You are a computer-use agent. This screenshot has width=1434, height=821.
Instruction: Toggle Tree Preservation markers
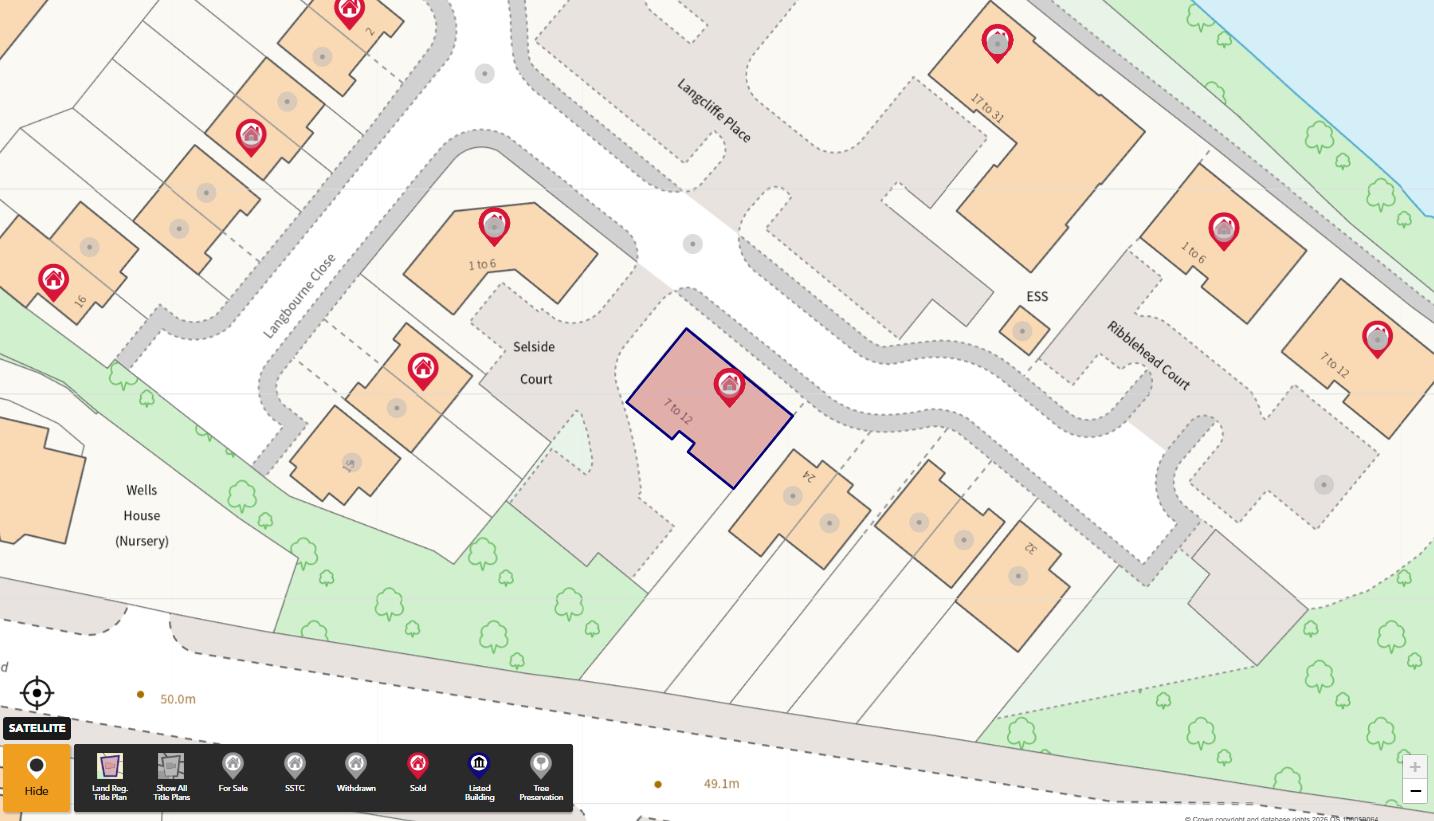(541, 777)
